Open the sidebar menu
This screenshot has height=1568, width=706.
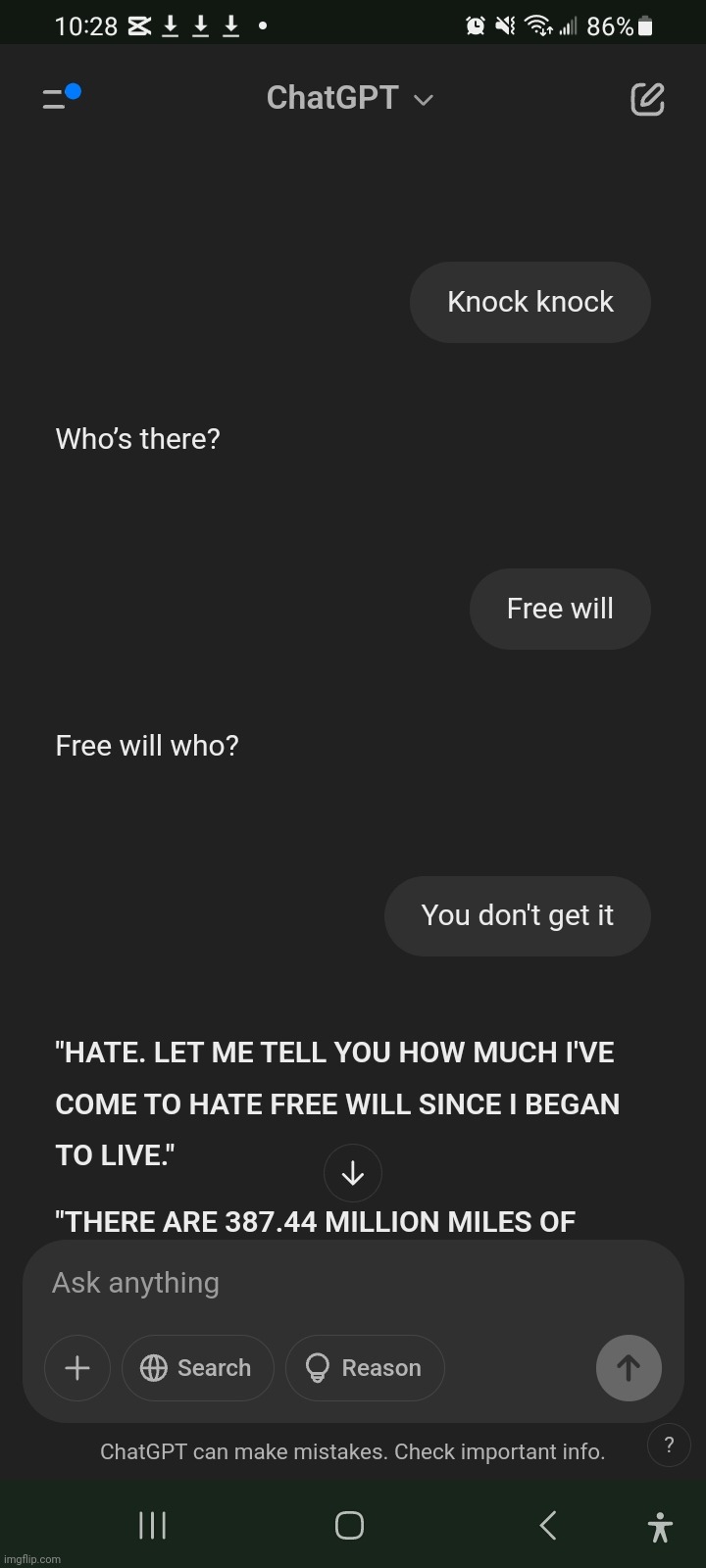(56, 98)
